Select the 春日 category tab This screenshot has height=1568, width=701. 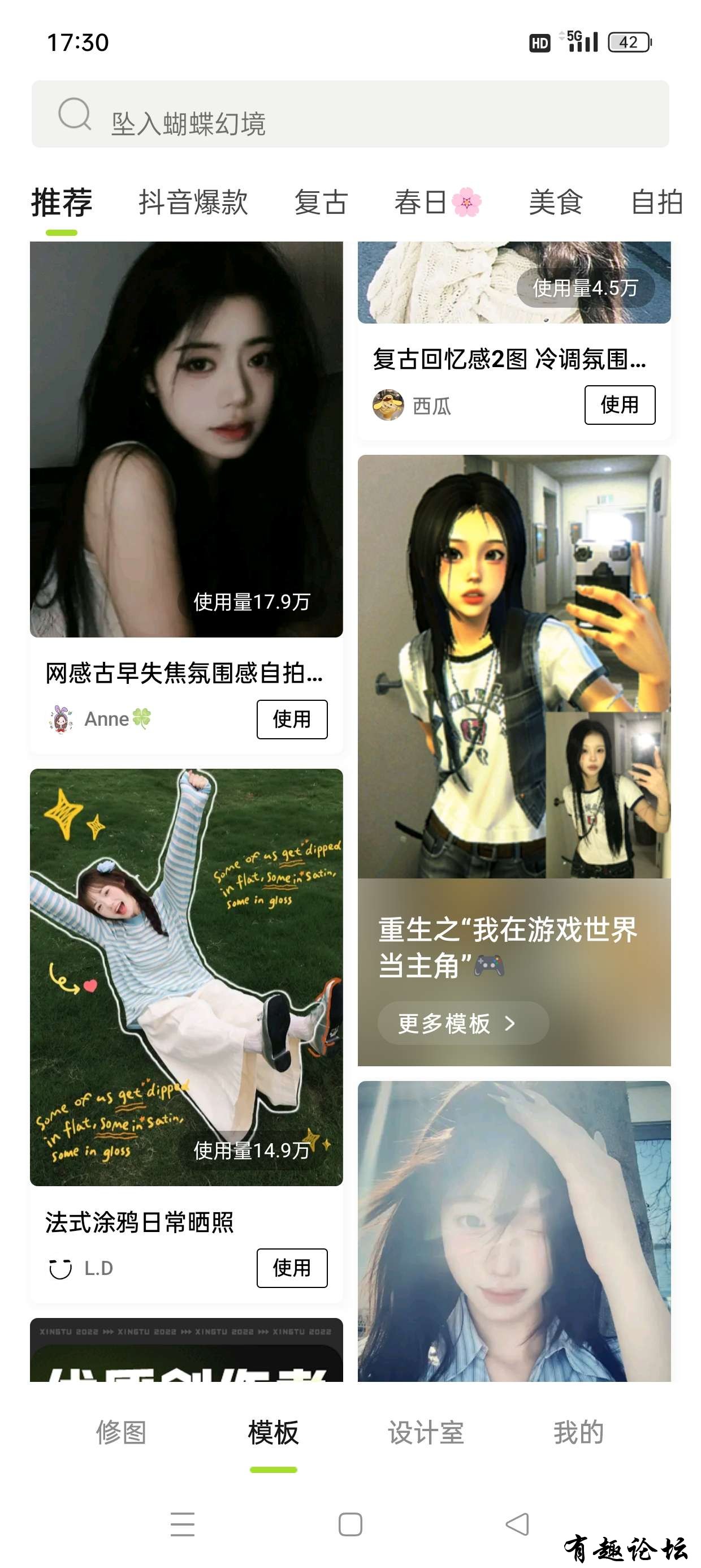click(x=437, y=202)
